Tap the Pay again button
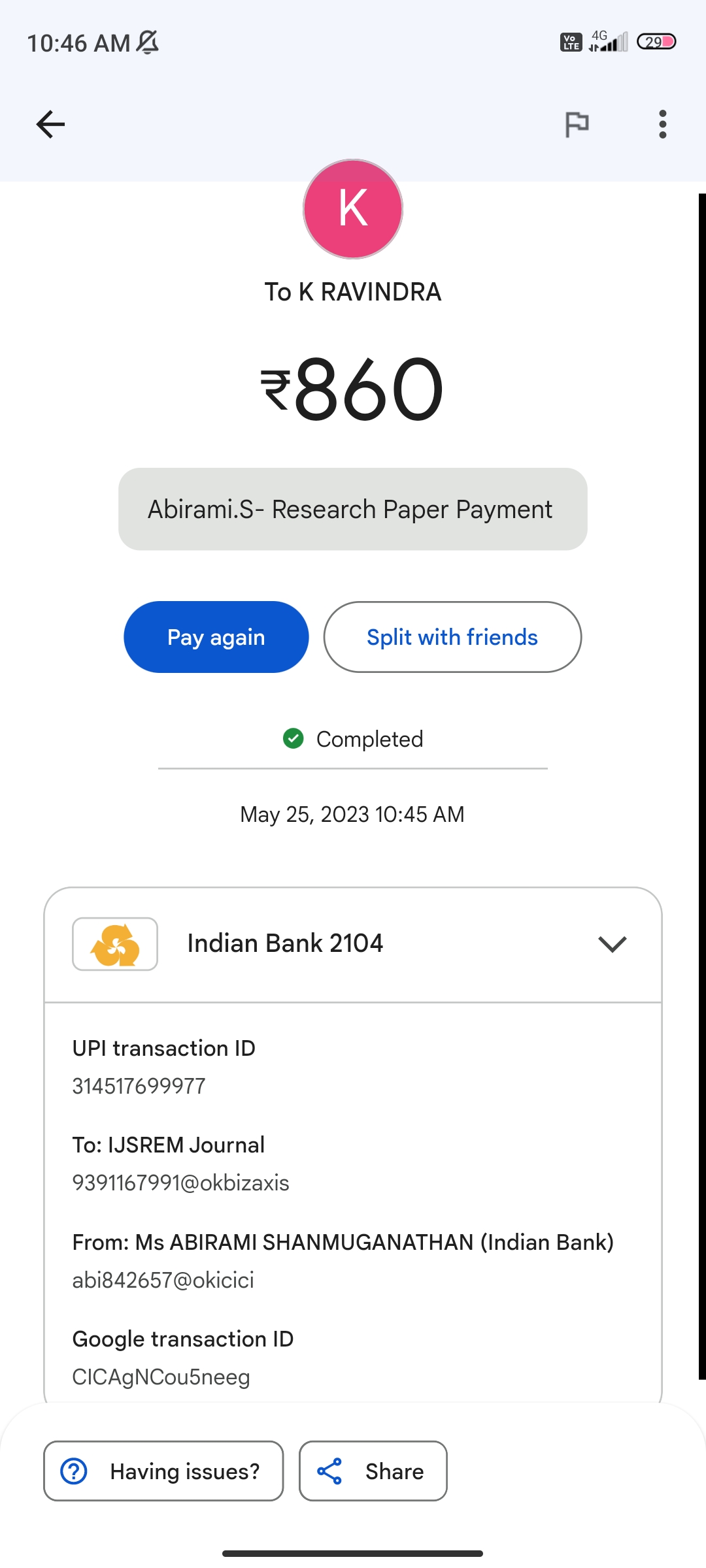The width and height of the screenshot is (706, 1568). [216, 637]
